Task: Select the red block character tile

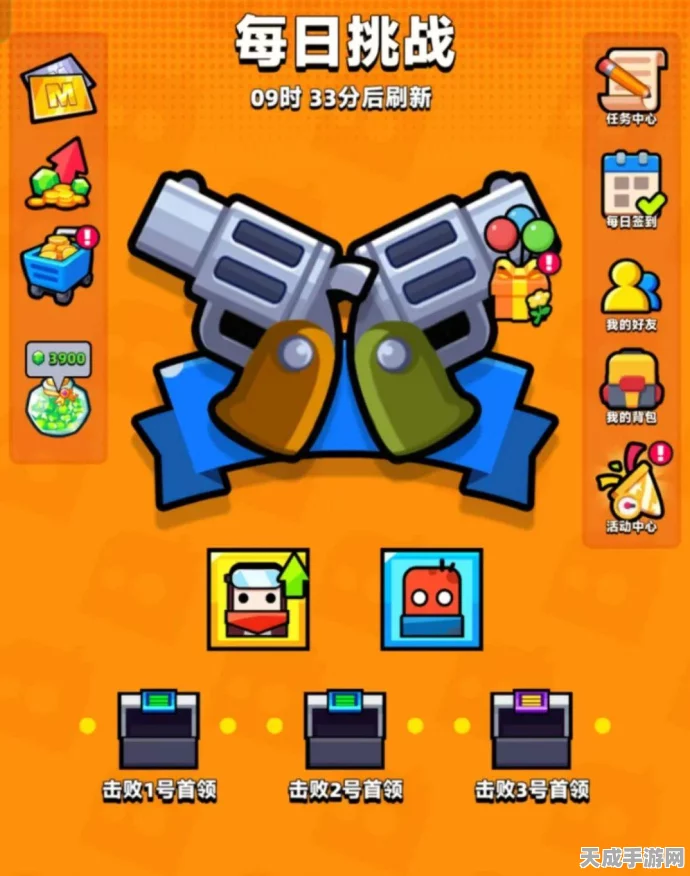Action: (431, 598)
